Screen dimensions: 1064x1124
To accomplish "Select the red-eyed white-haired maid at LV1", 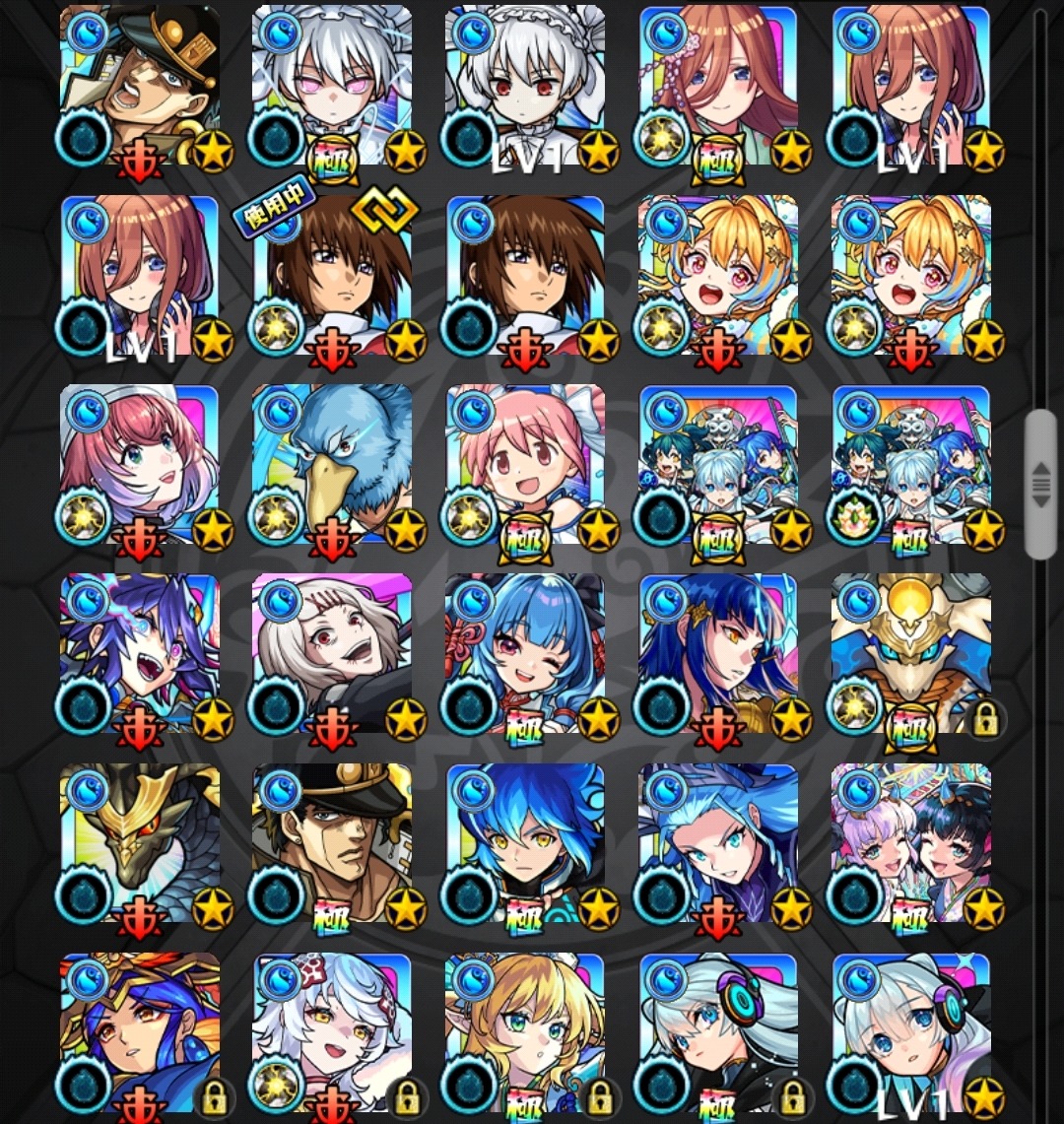I will pos(525,86).
